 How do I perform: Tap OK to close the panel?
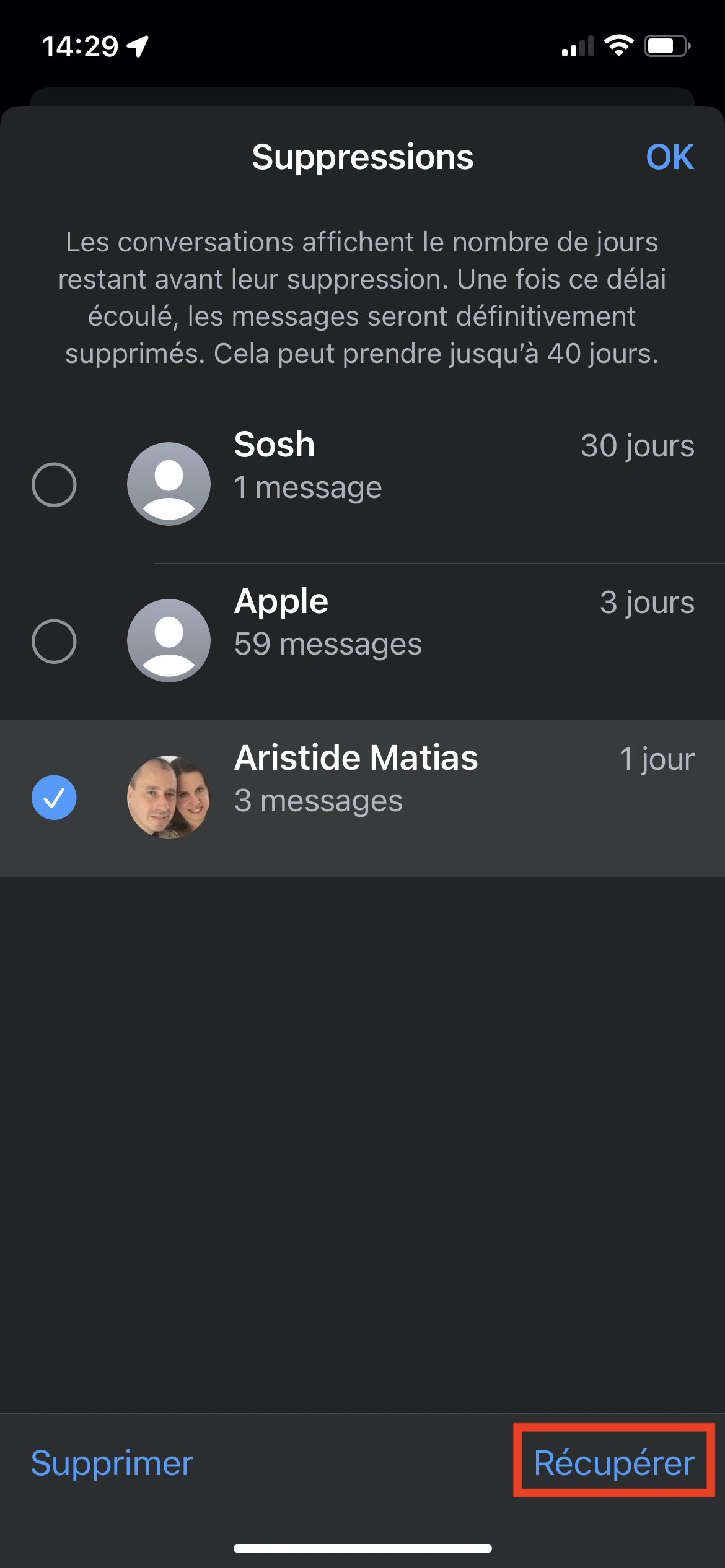click(x=670, y=157)
